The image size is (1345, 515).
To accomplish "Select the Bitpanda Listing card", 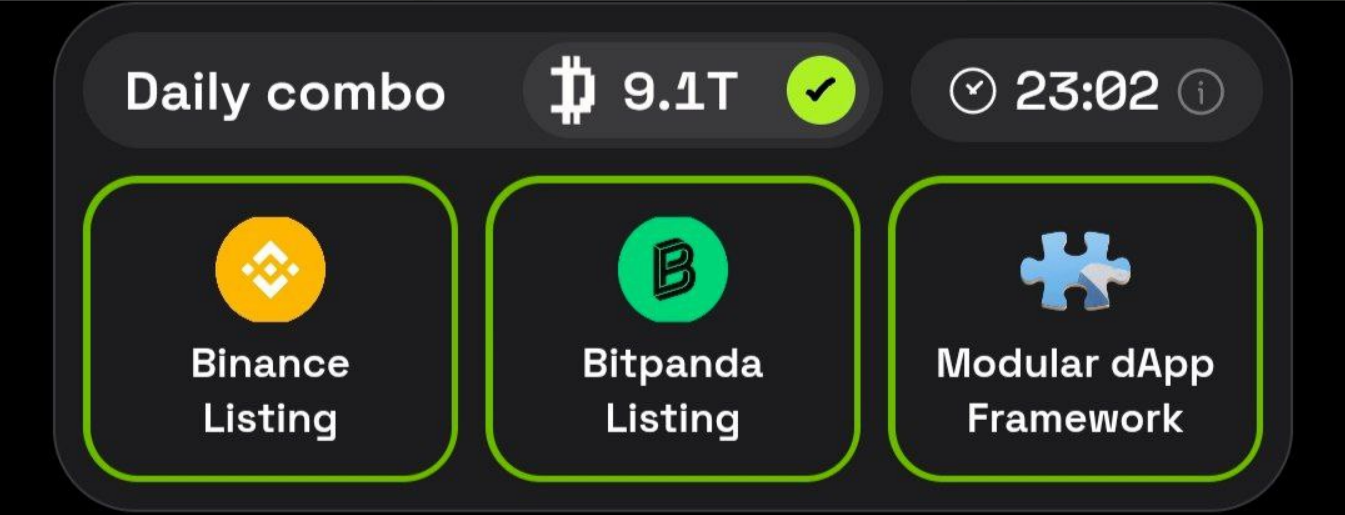I will click(x=672, y=328).
